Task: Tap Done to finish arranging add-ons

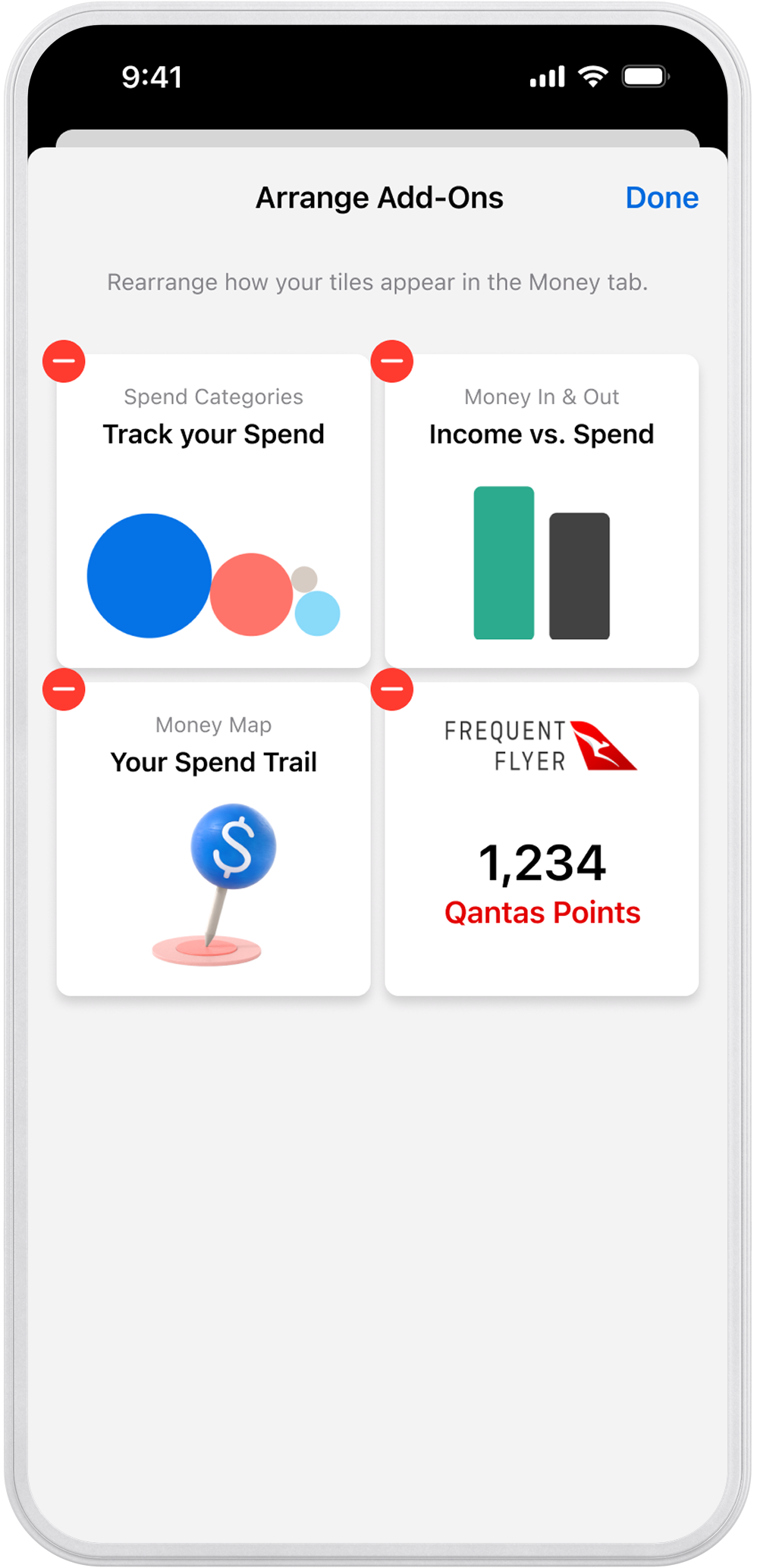Action: point(661,198)
